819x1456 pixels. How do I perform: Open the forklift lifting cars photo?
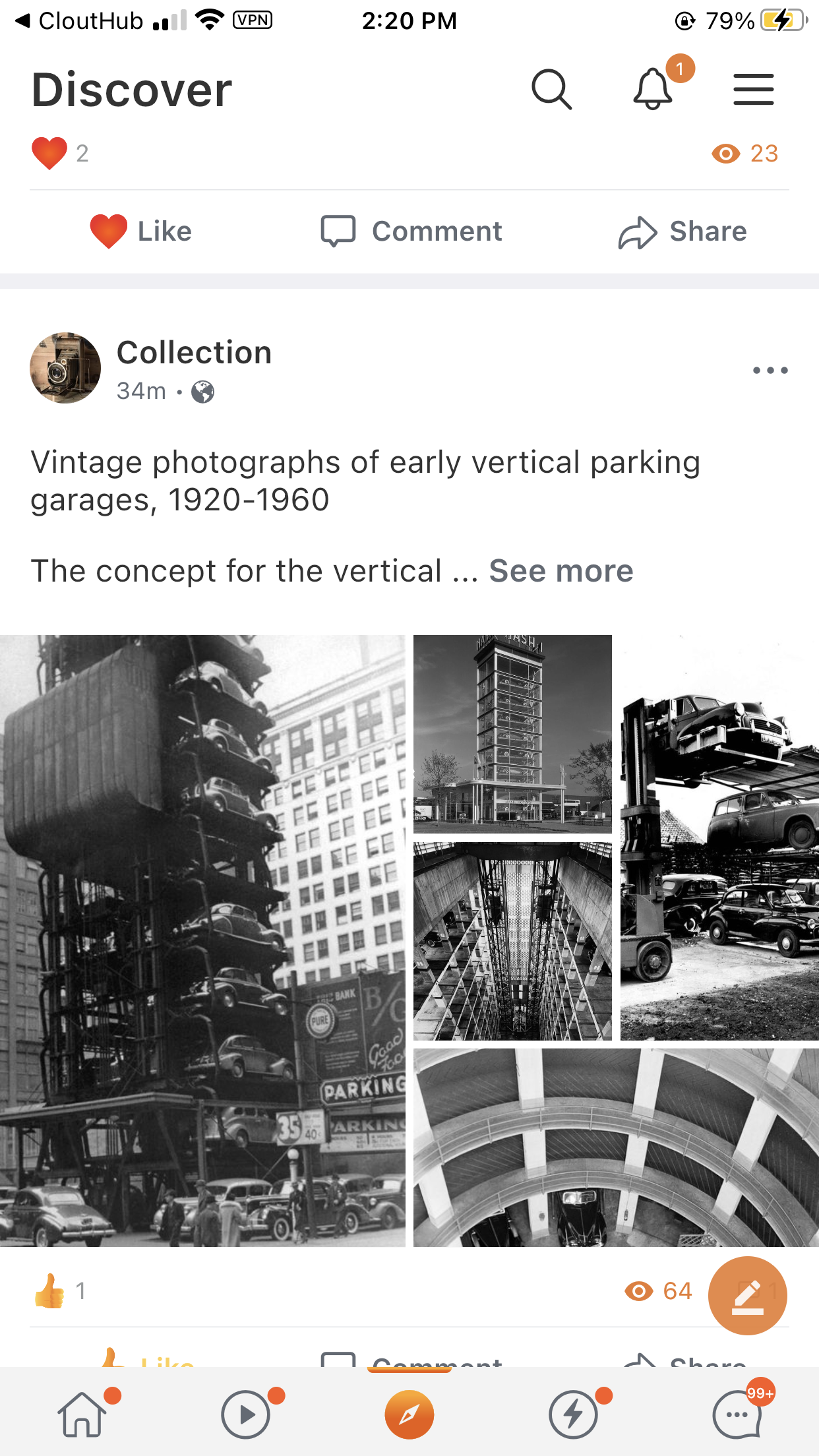(x=719, y=837)
